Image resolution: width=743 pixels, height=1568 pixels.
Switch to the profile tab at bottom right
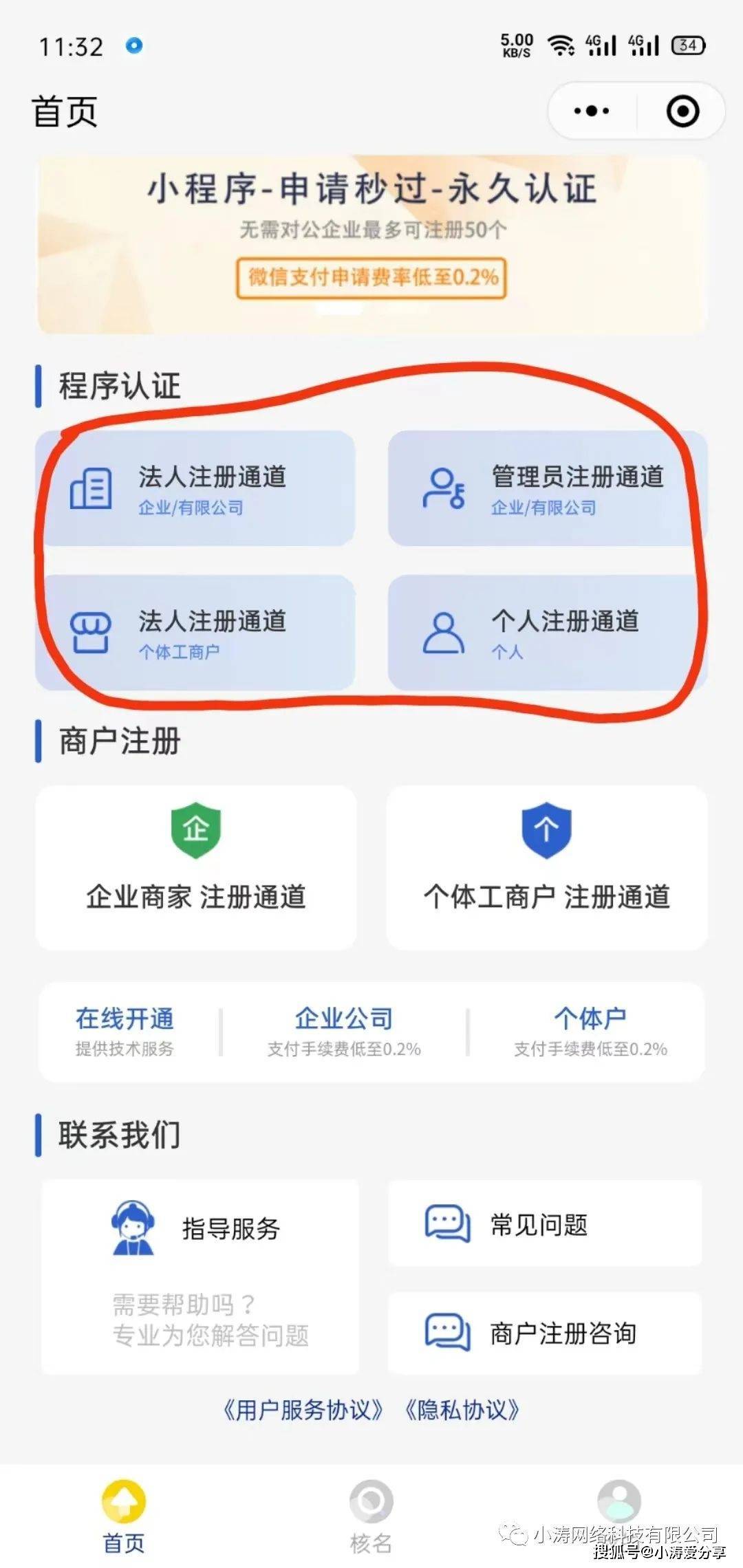pyautogui.click(x=618, y=1506)
